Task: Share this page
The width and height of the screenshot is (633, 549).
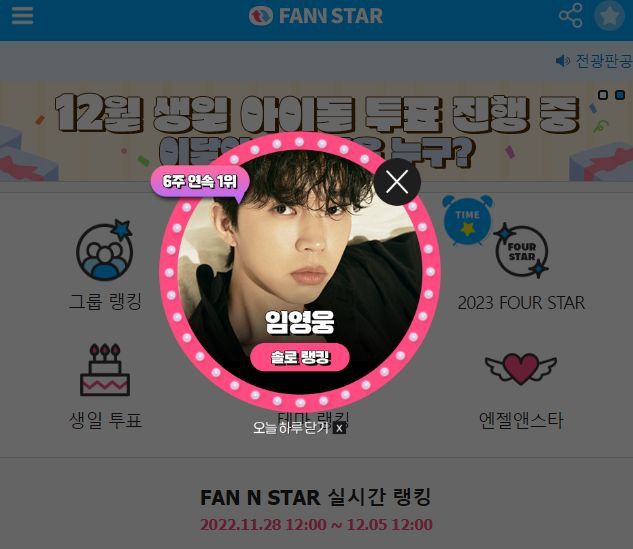Action: click(571, 16)
